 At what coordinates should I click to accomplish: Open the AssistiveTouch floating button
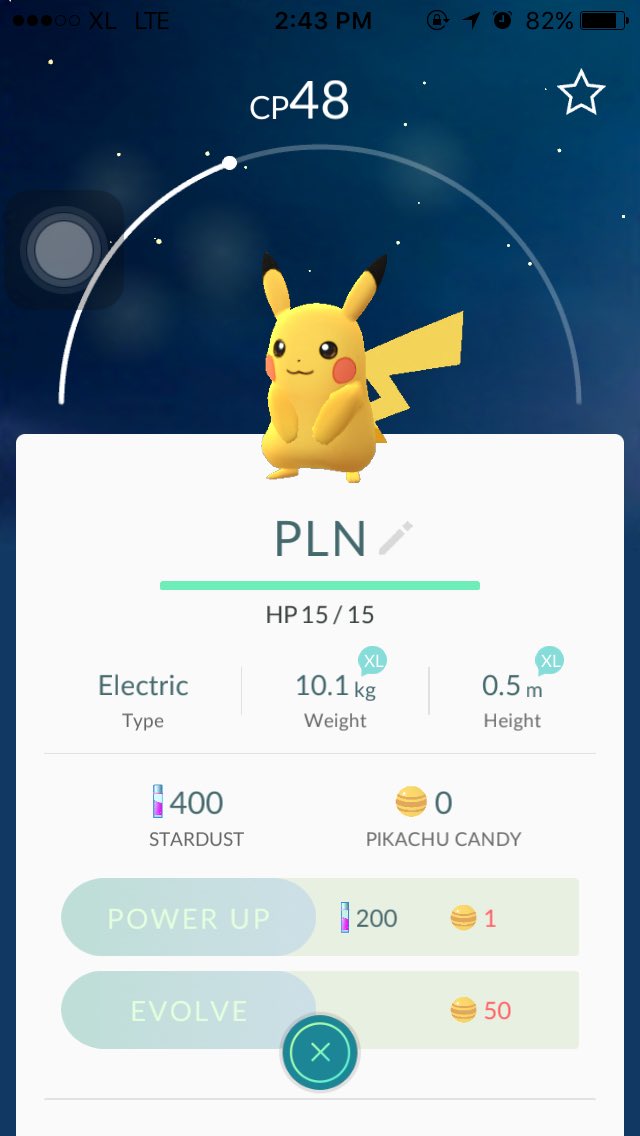64,249
